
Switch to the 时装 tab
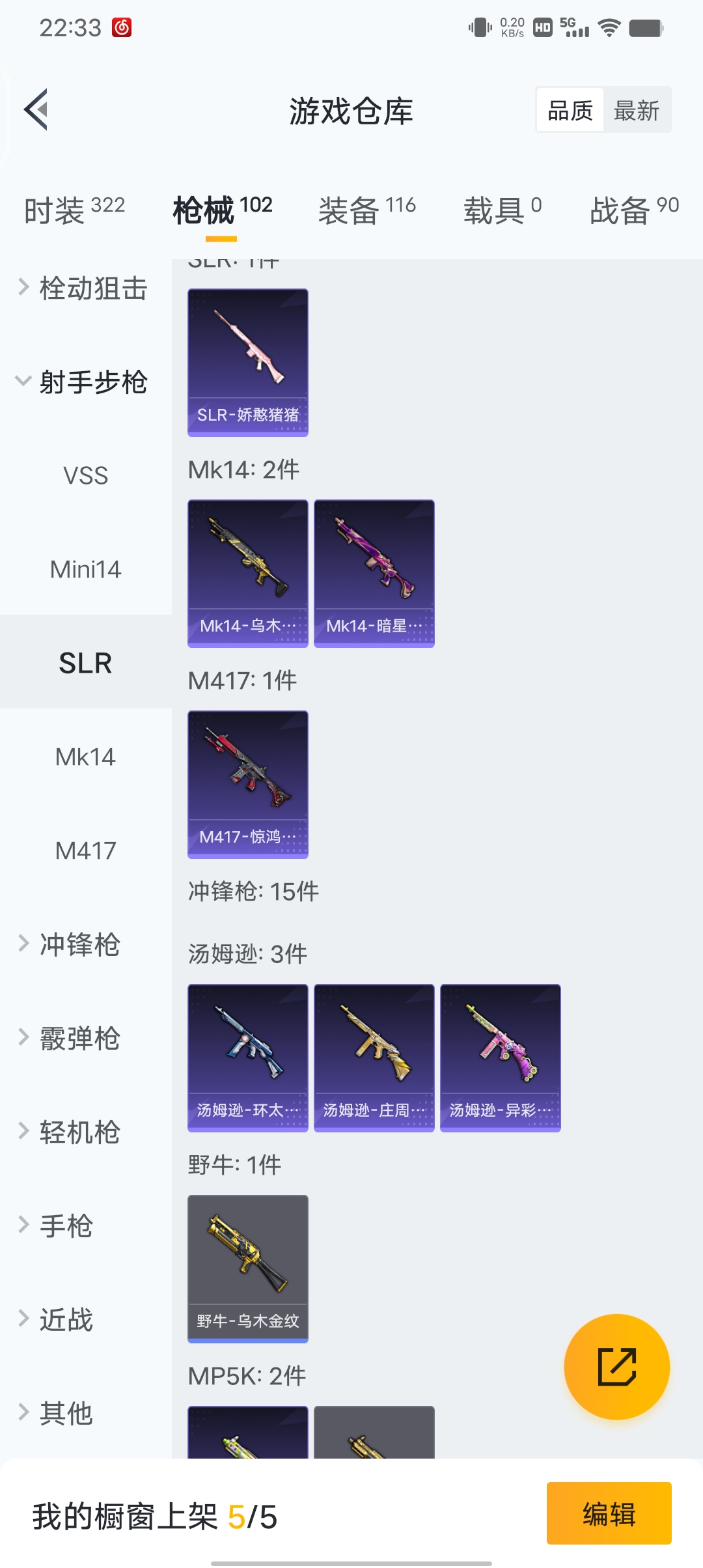[x=74, y=210]
